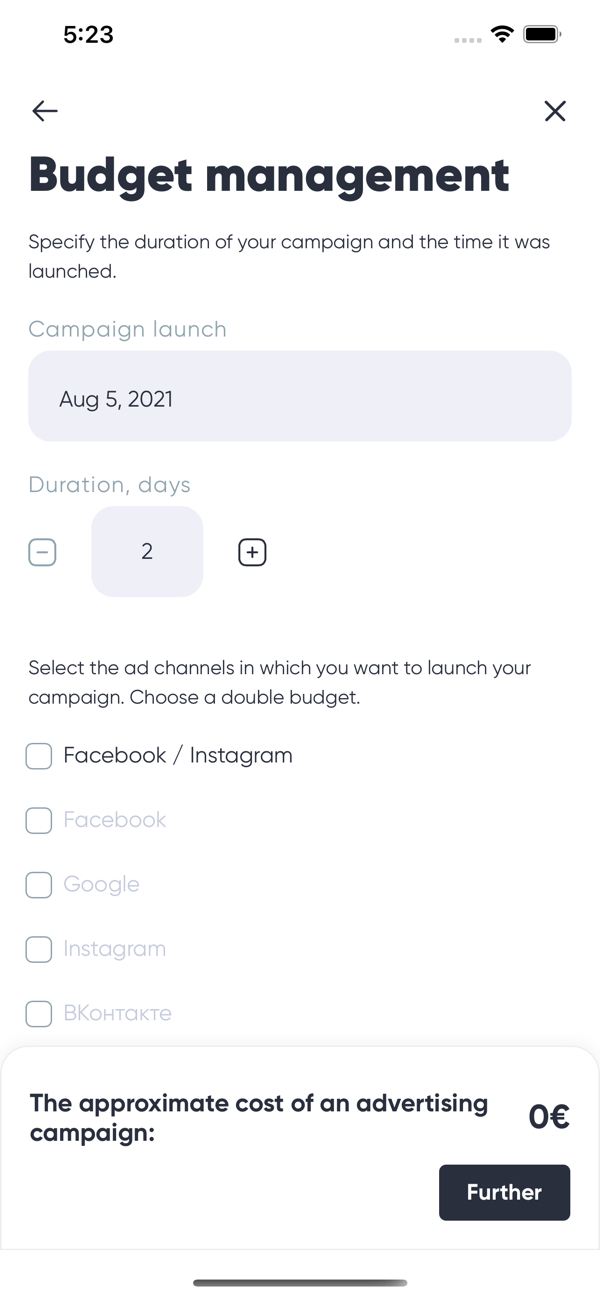Enable the ВКонтакте channel checkbox
Screen dimensions: 600x1298
(x=39, y=1014)
